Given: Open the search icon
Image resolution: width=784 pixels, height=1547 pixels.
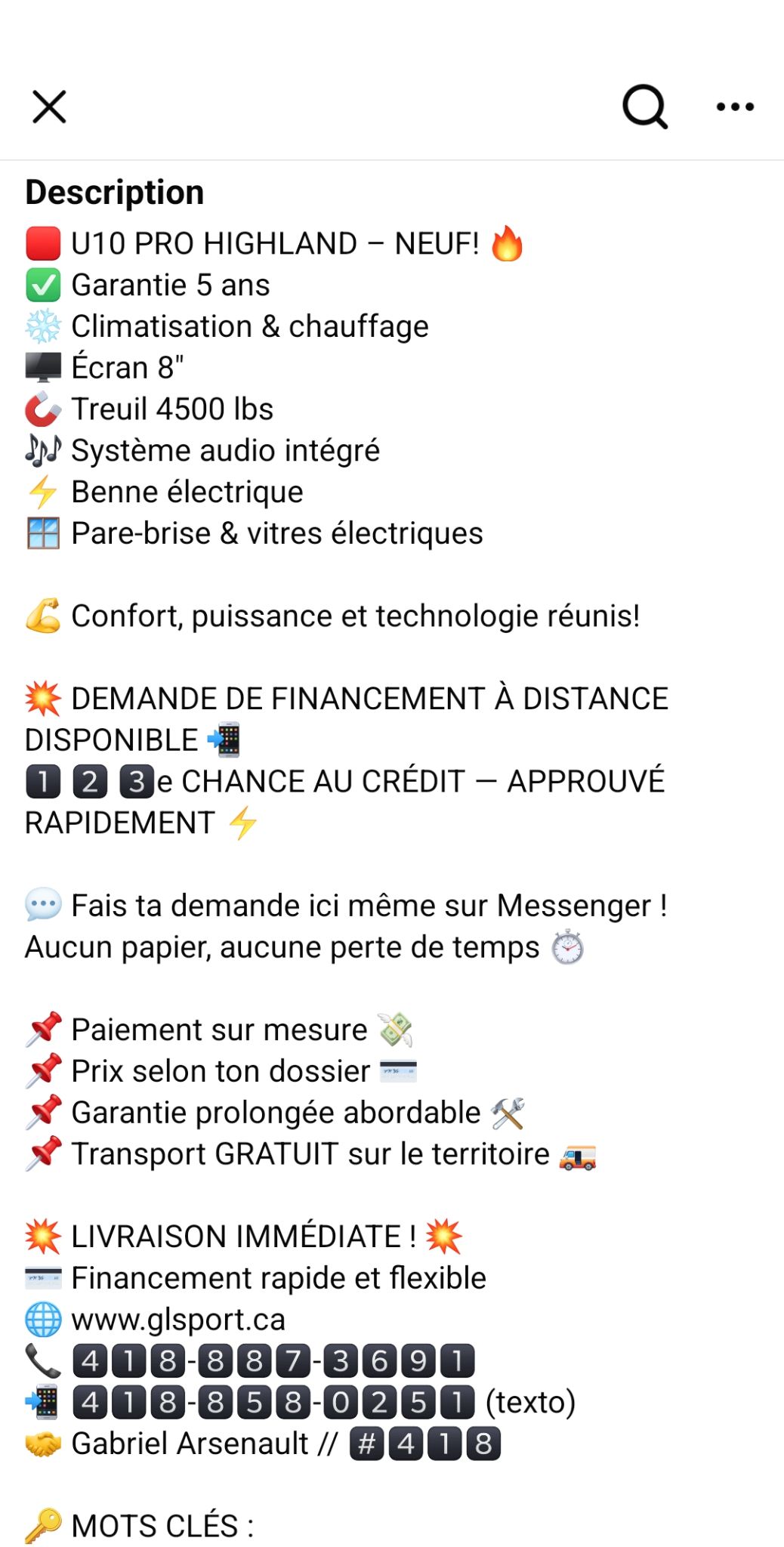Looking at the screenshot, I should [x=644, y=107].
